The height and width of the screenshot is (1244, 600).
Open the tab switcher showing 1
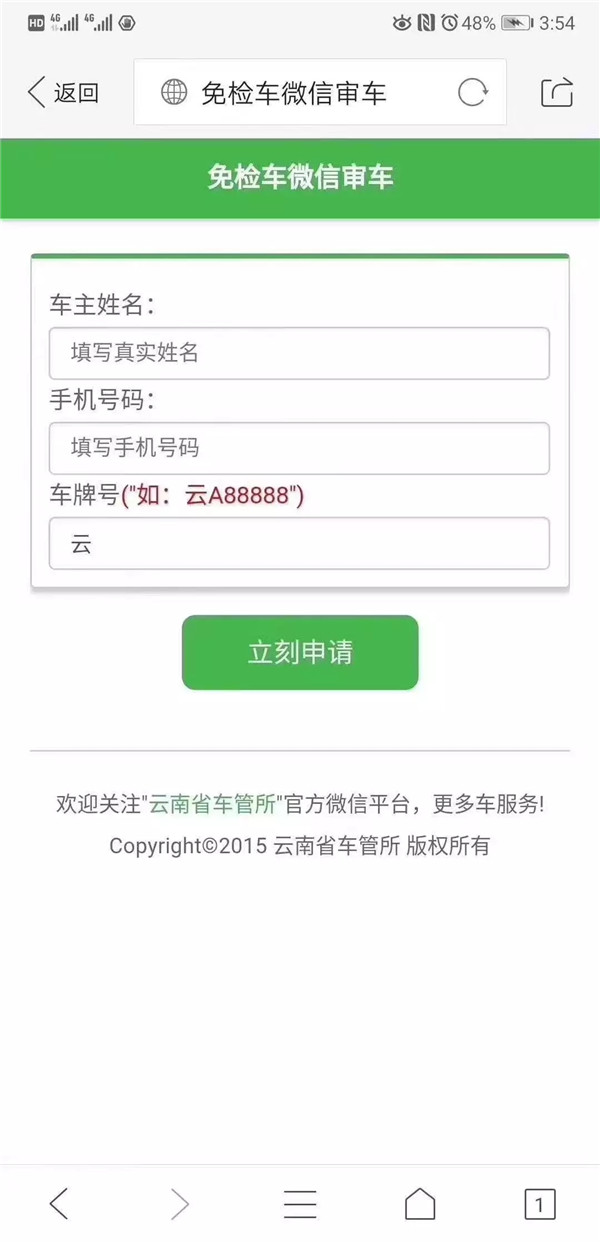tap(540, 1204)
